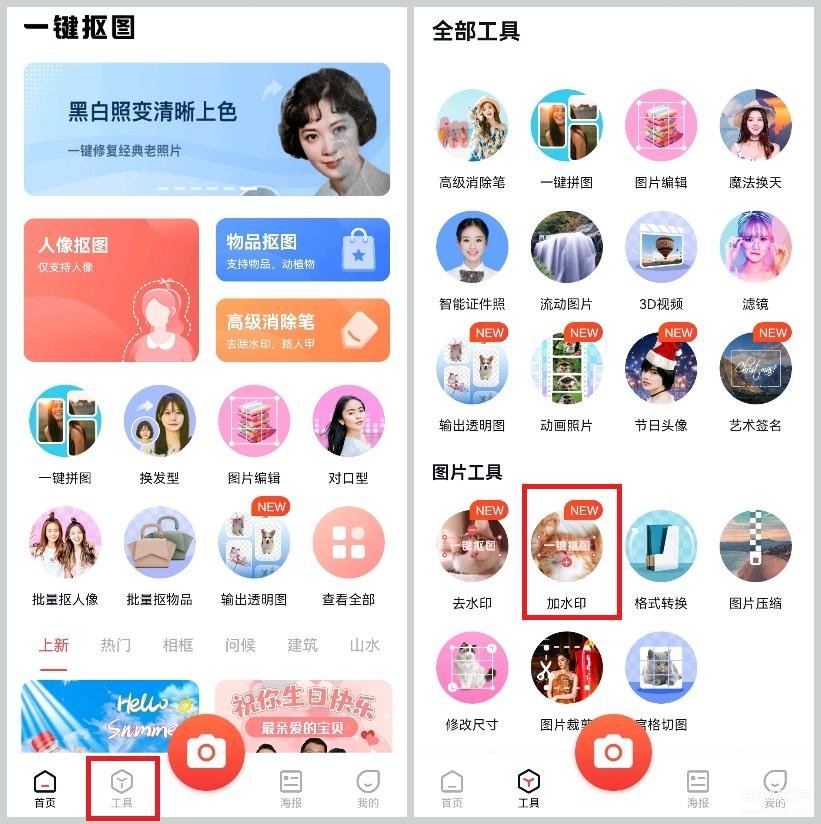The height and width of the screenshot is (824, 821).
Task: Open the 物品抠图 card
Action: [302, 250]
